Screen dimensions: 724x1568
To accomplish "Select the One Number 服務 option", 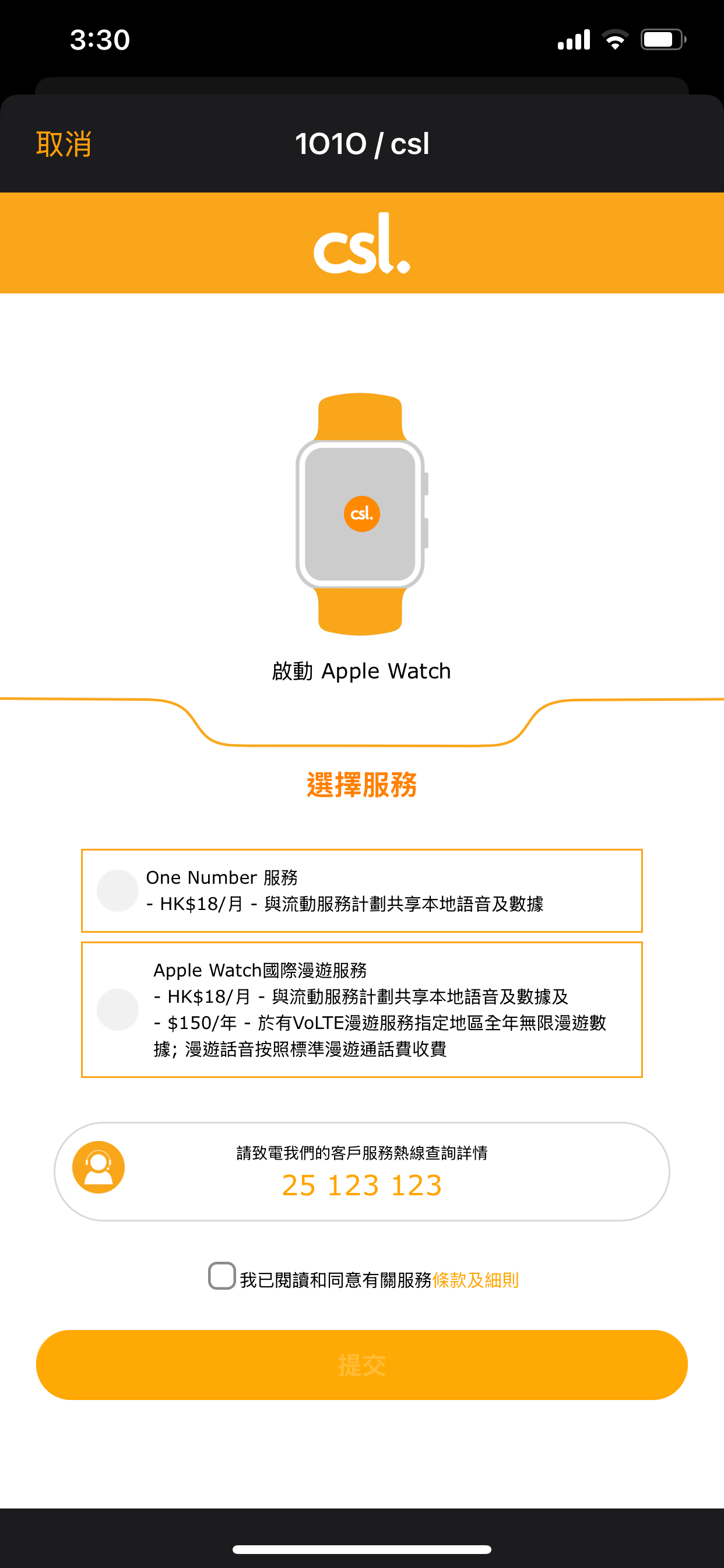I will pos(118,891).
